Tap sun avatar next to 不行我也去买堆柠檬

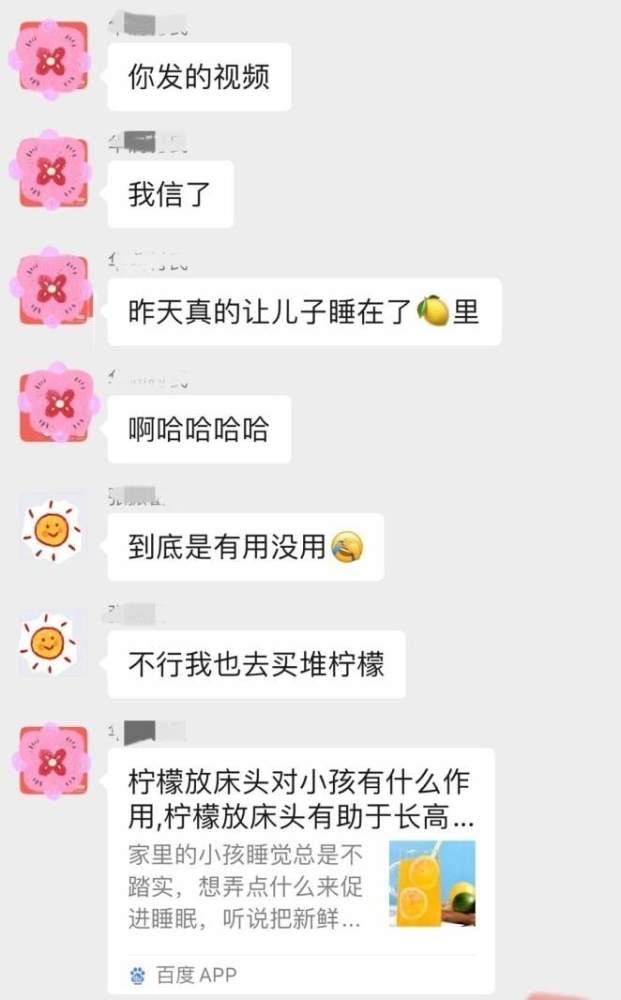[x=52, y=646]
